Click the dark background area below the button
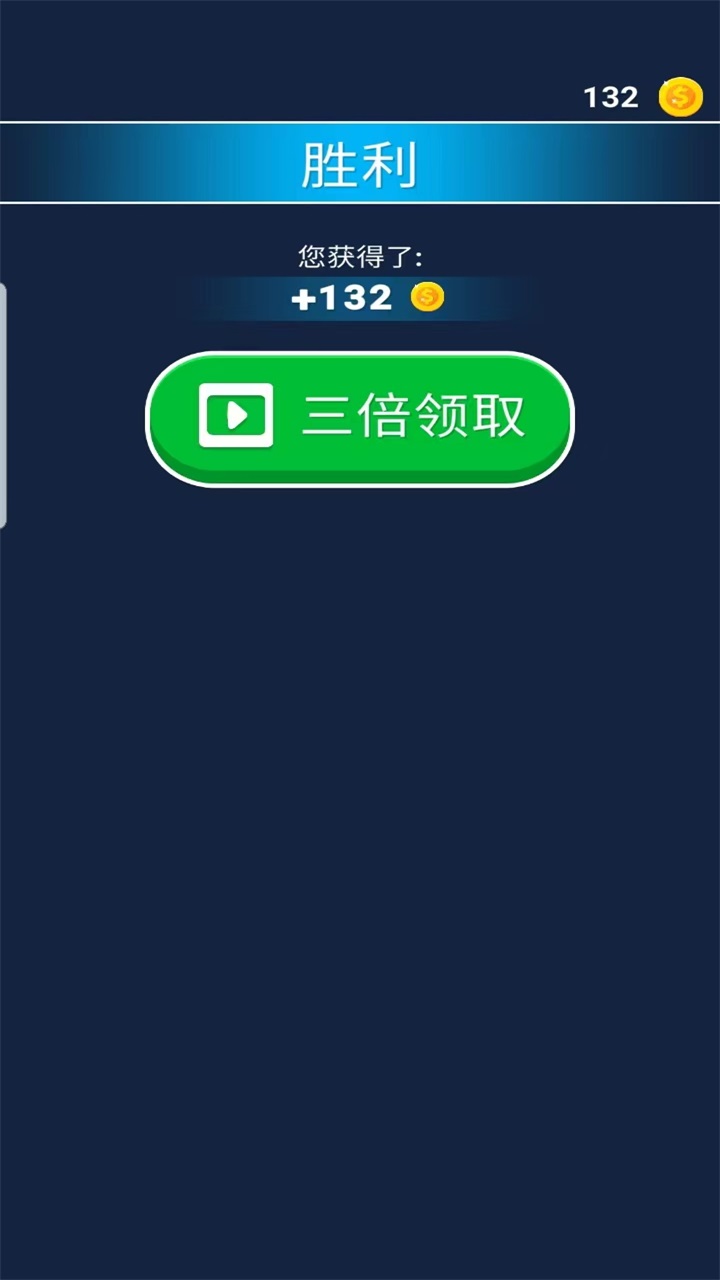This screenshot has height=1280, width=720. pyautogui.click(x=360, y=800)
